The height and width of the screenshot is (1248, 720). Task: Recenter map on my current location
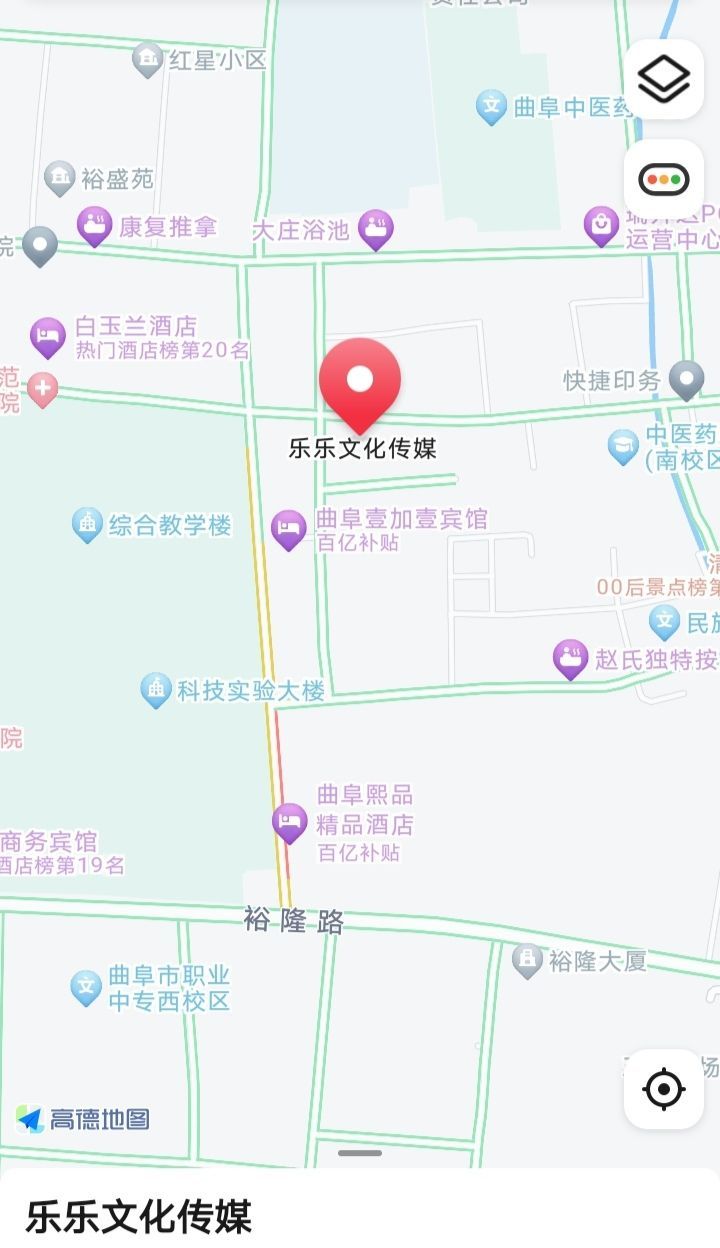tap(664, 1088)
